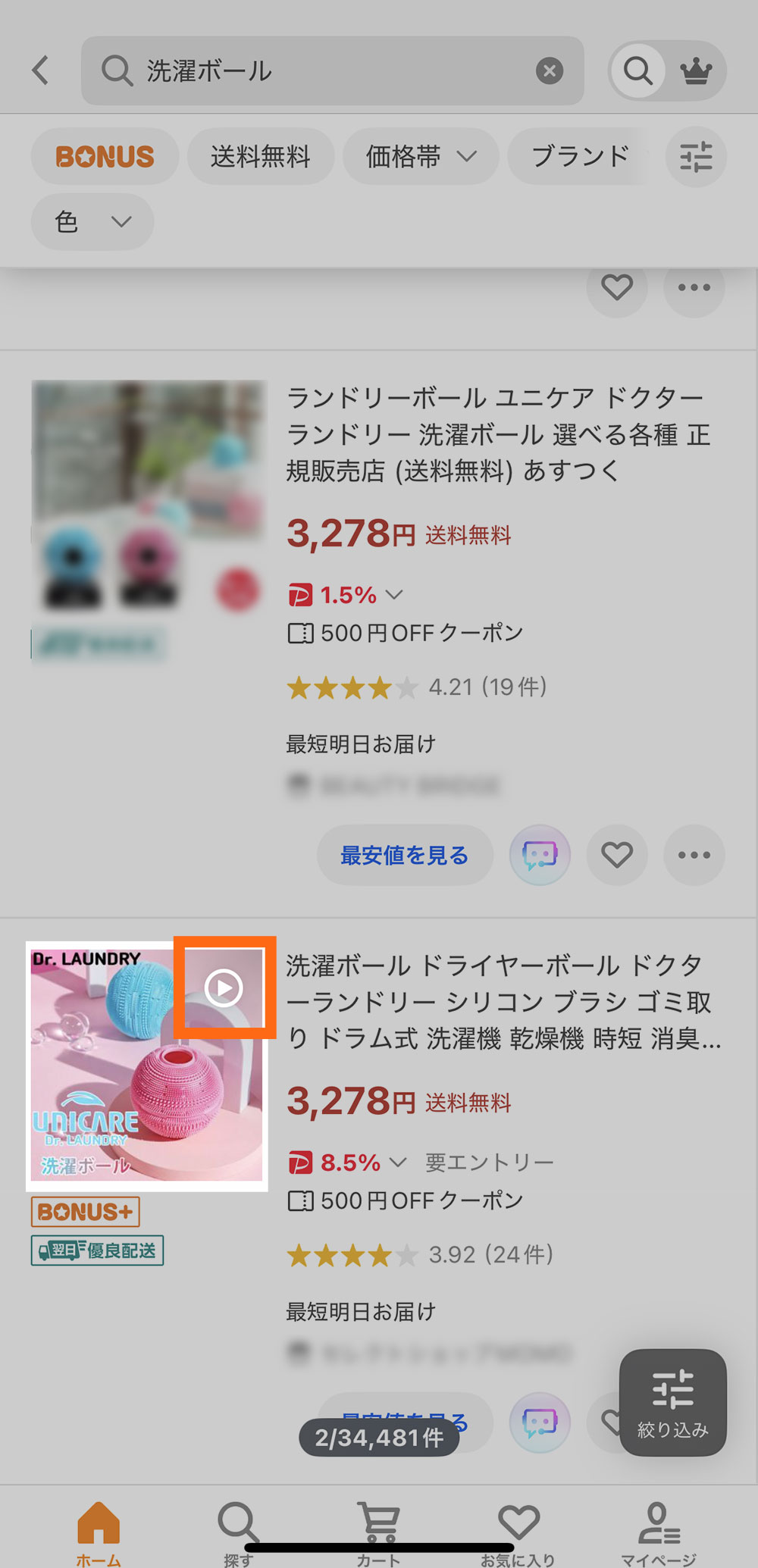
Task: Open the crown ranking icon
Action: tap(696, 71)
